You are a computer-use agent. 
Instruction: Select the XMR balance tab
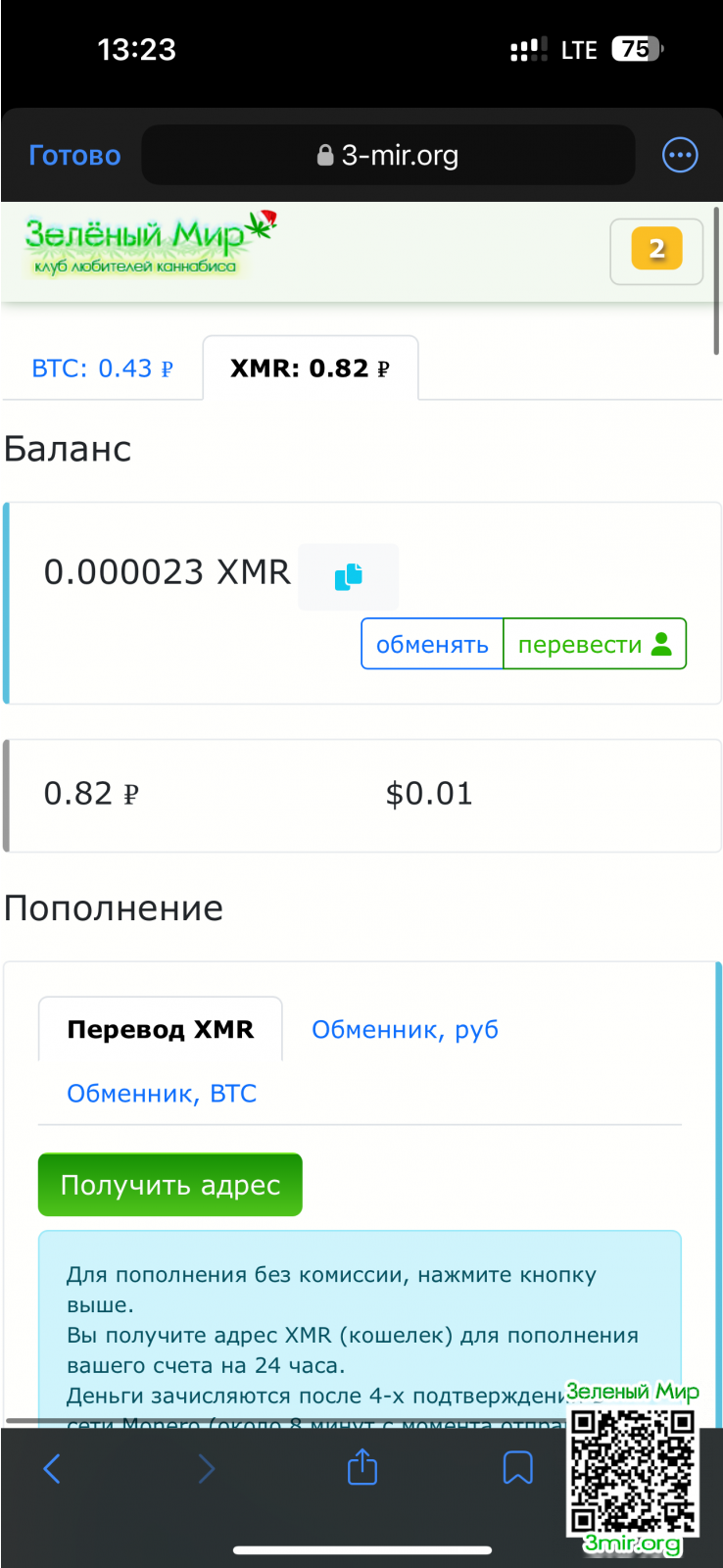[x=310, y=368]
